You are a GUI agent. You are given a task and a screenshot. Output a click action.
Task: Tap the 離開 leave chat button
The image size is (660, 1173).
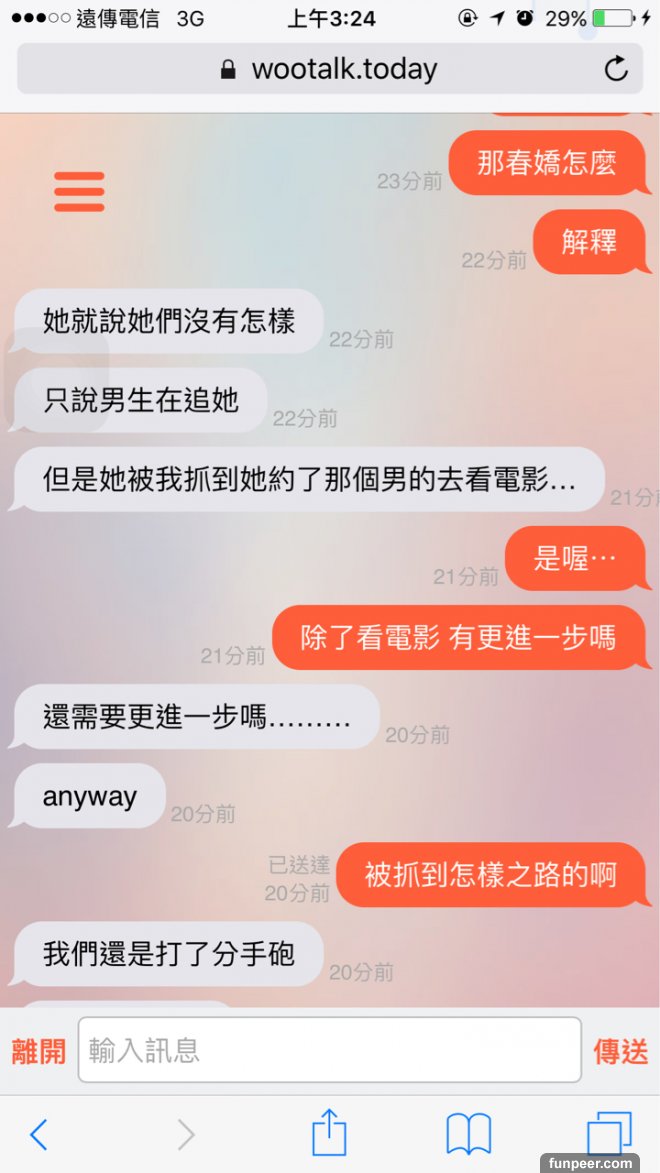[39, 1051]
